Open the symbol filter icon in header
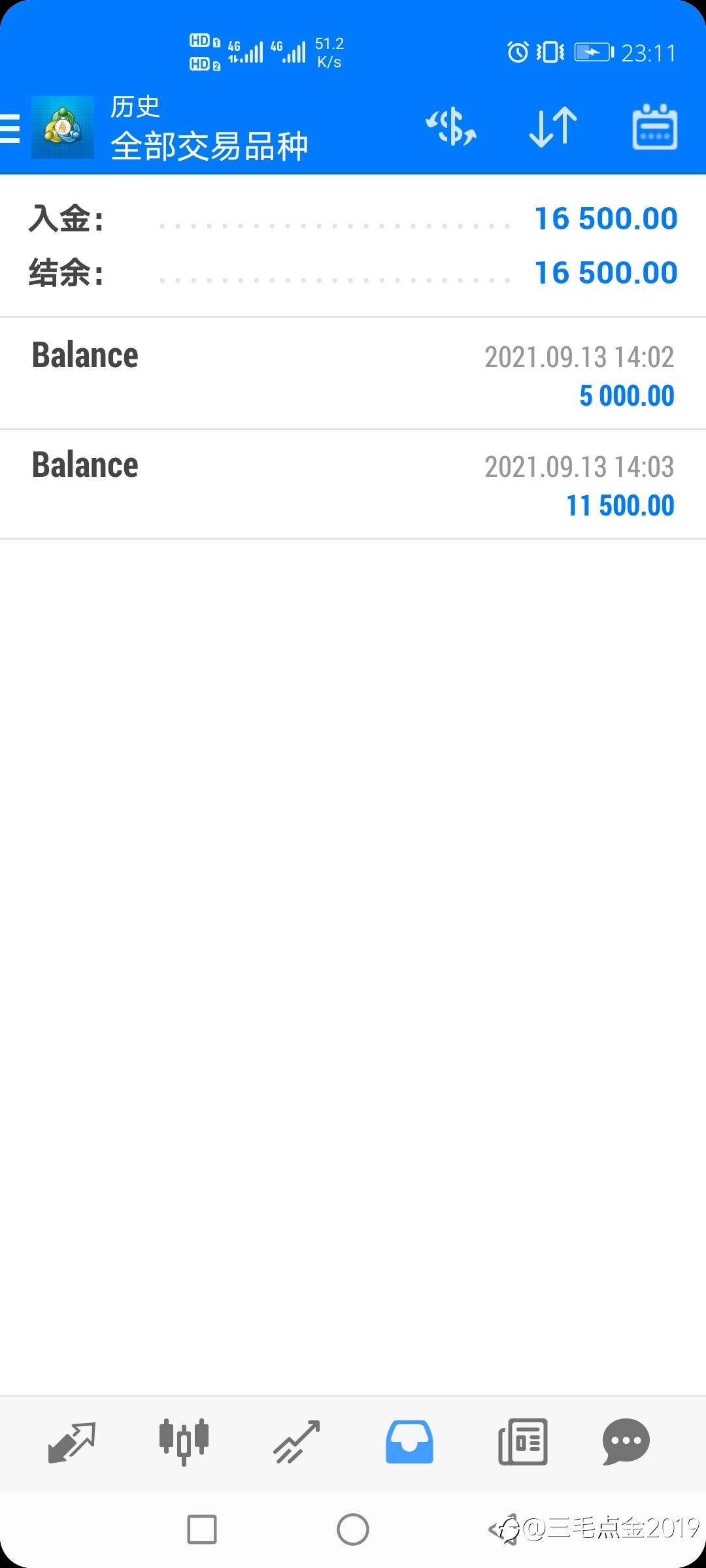The image size is (706, 1568). click(x=451, y=128)
